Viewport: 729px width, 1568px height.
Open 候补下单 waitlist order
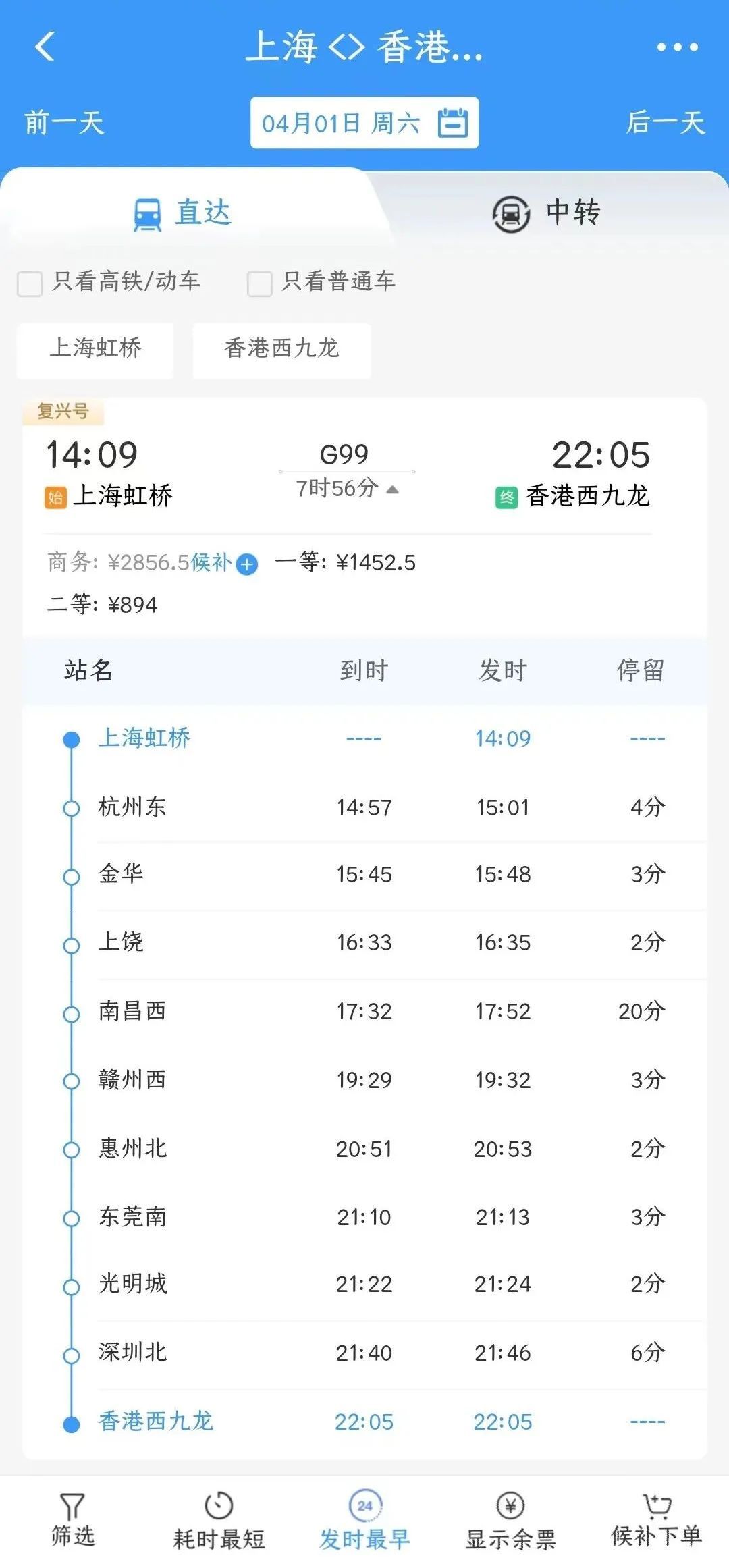coord(656,1520)
